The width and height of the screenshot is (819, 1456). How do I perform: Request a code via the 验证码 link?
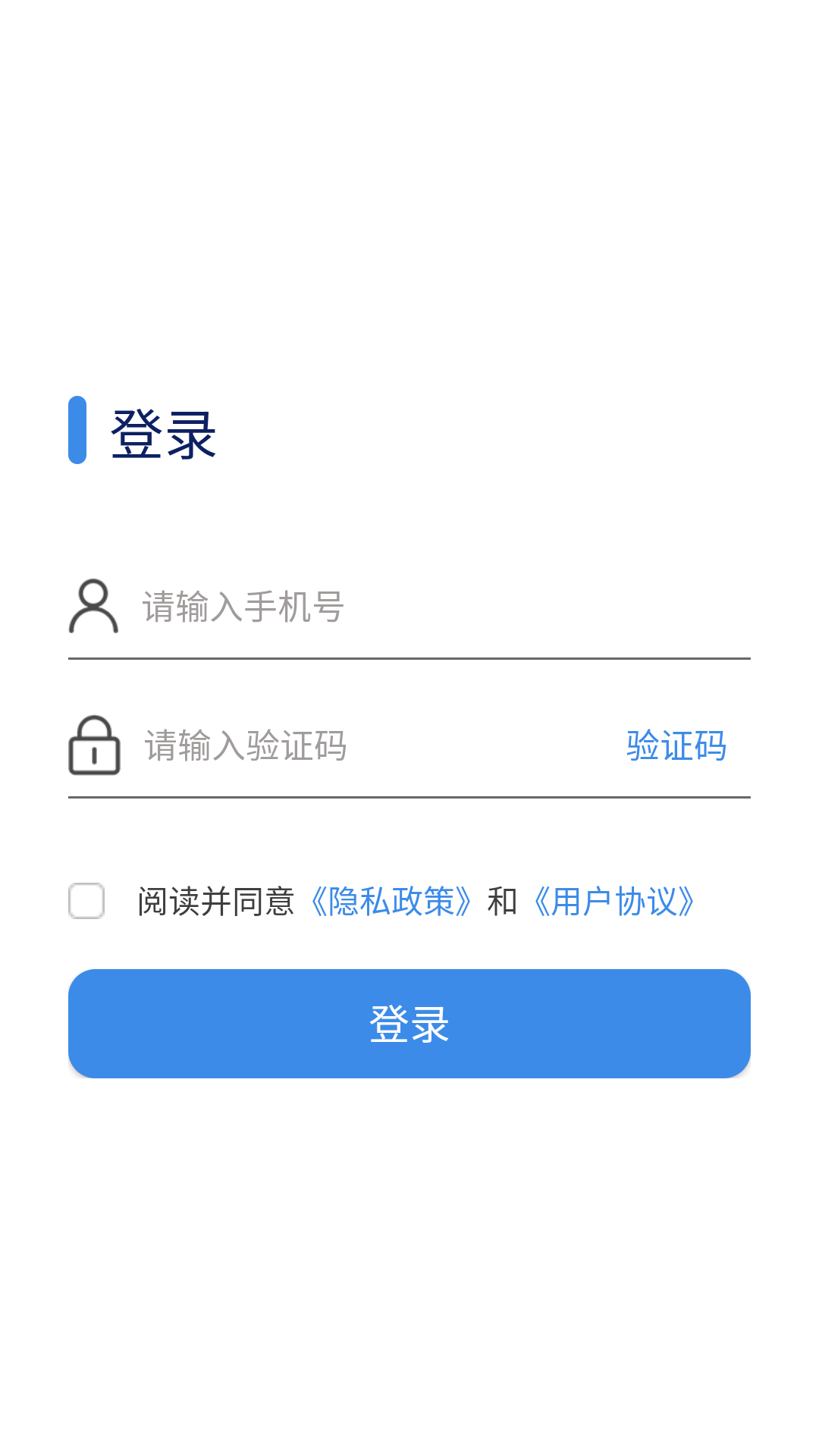click(x=676, y=746)
